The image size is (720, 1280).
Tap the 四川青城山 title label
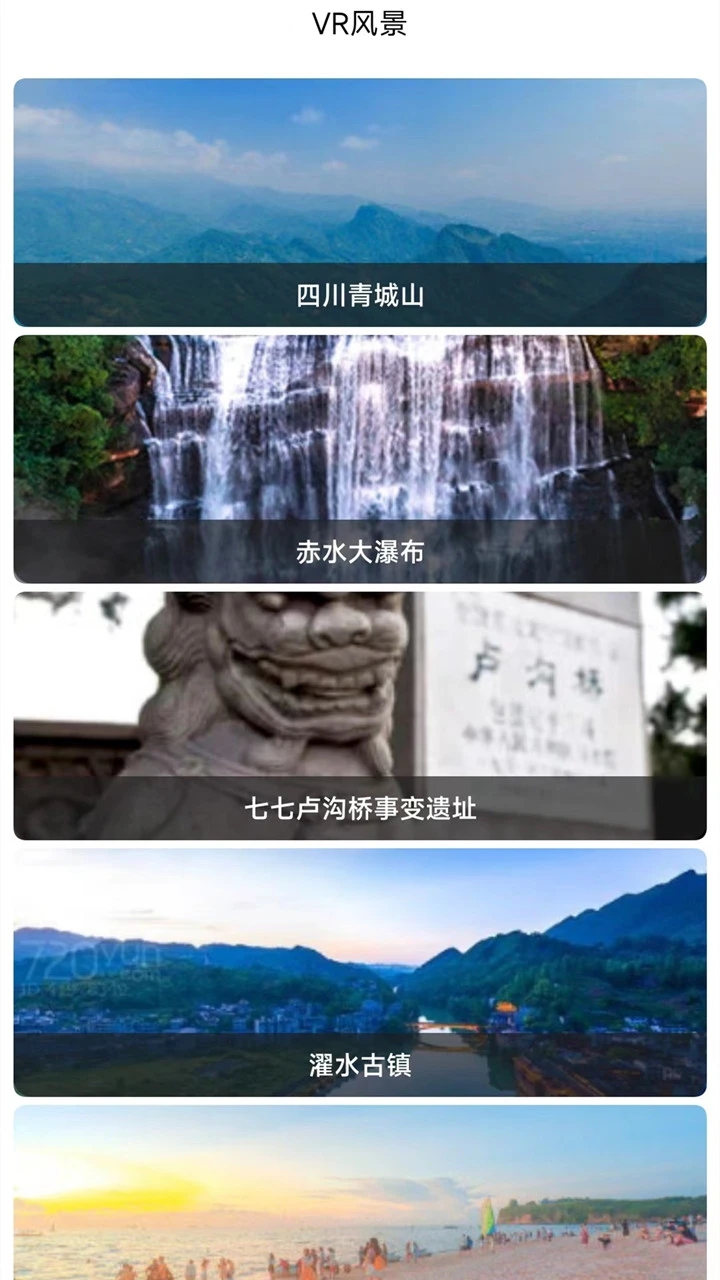pyautogui.click(x=360, y=295)
